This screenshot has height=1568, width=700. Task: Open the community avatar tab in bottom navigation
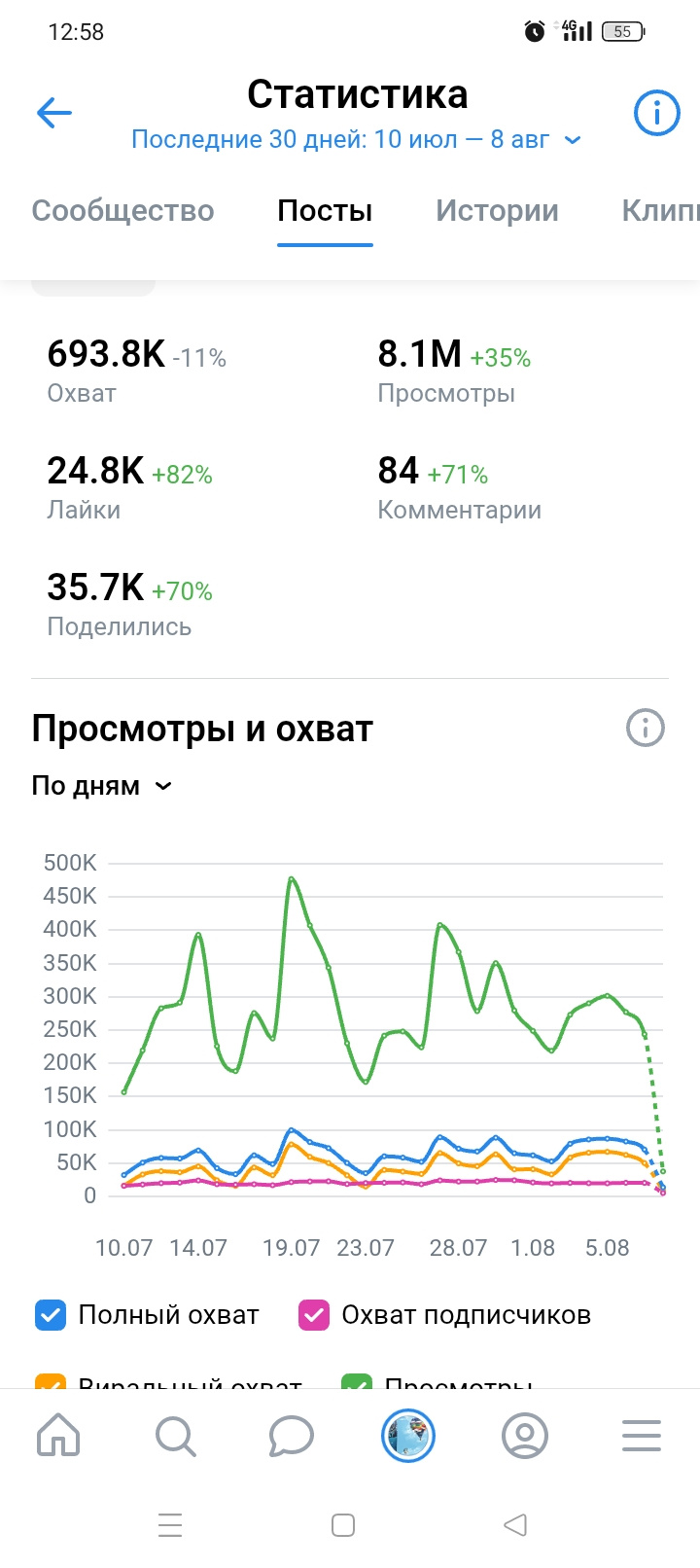[x=408, y=1436]
